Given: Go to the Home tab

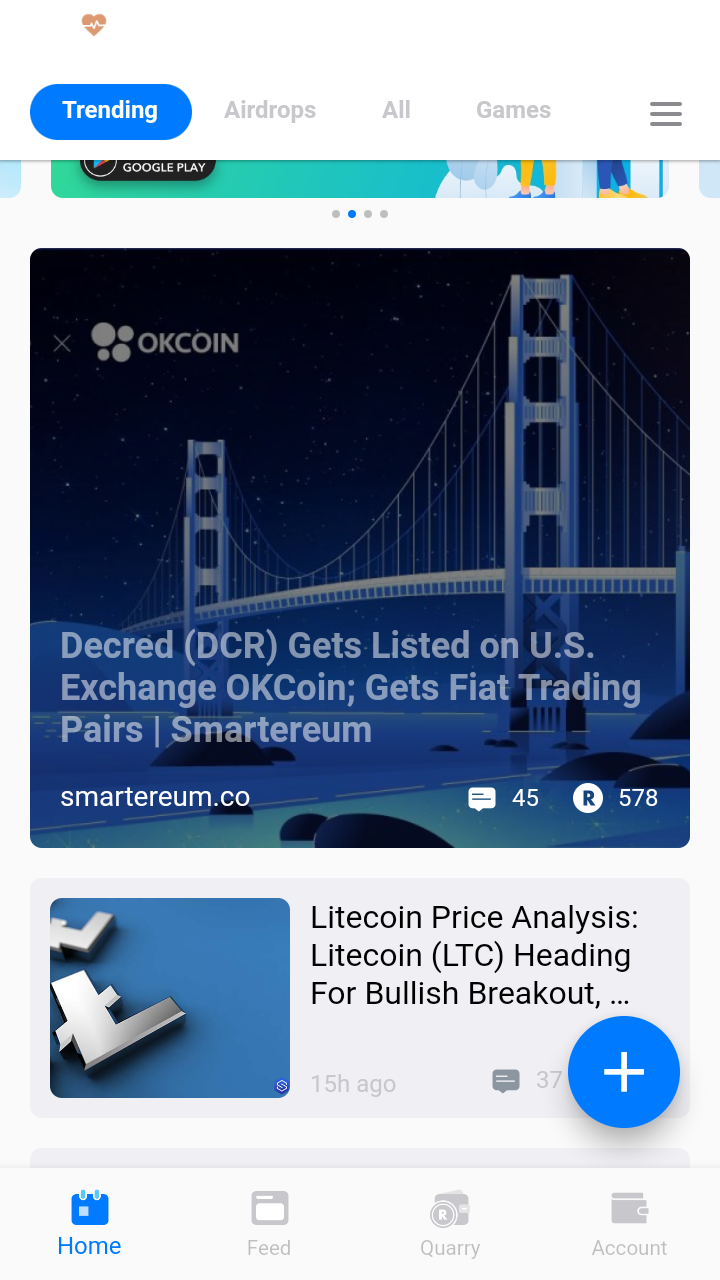Looking at the screenshot, I should click(89, 1224).
